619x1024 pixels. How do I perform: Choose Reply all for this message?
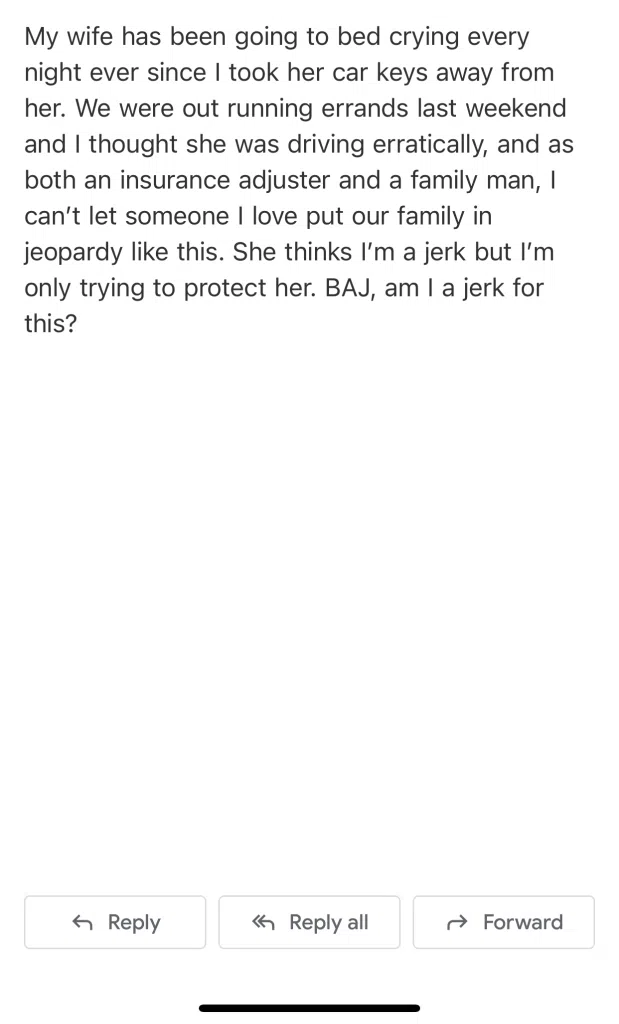tap(309, 922)
